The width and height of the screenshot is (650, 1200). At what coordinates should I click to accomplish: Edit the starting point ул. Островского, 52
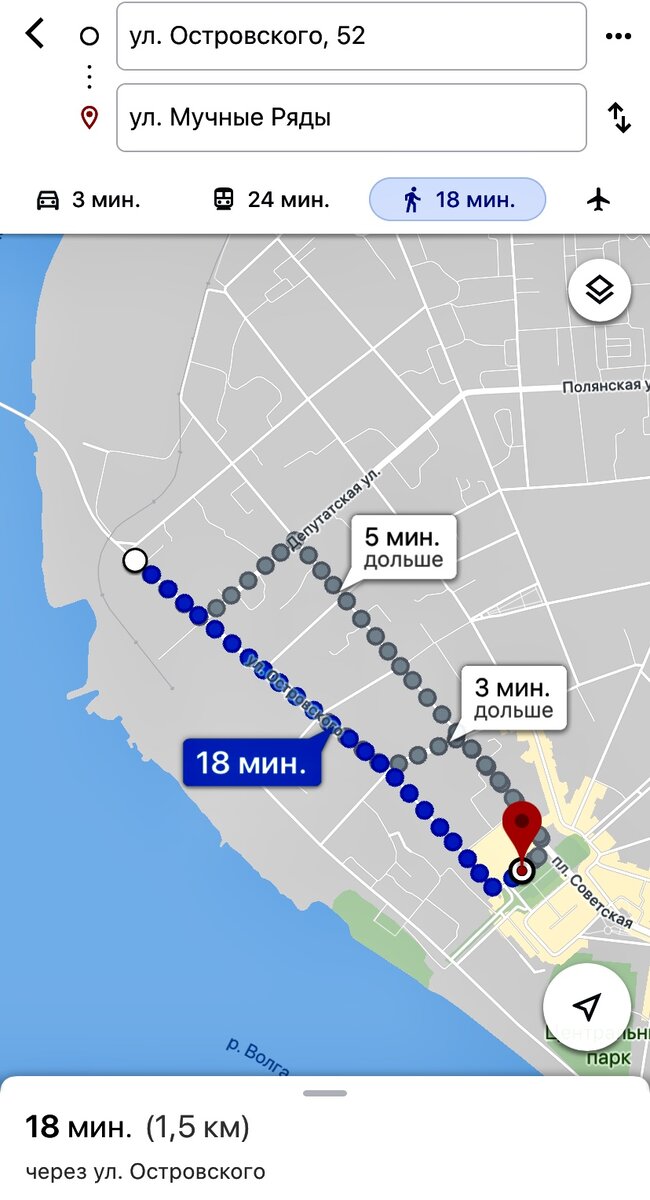tap(351, 36)
